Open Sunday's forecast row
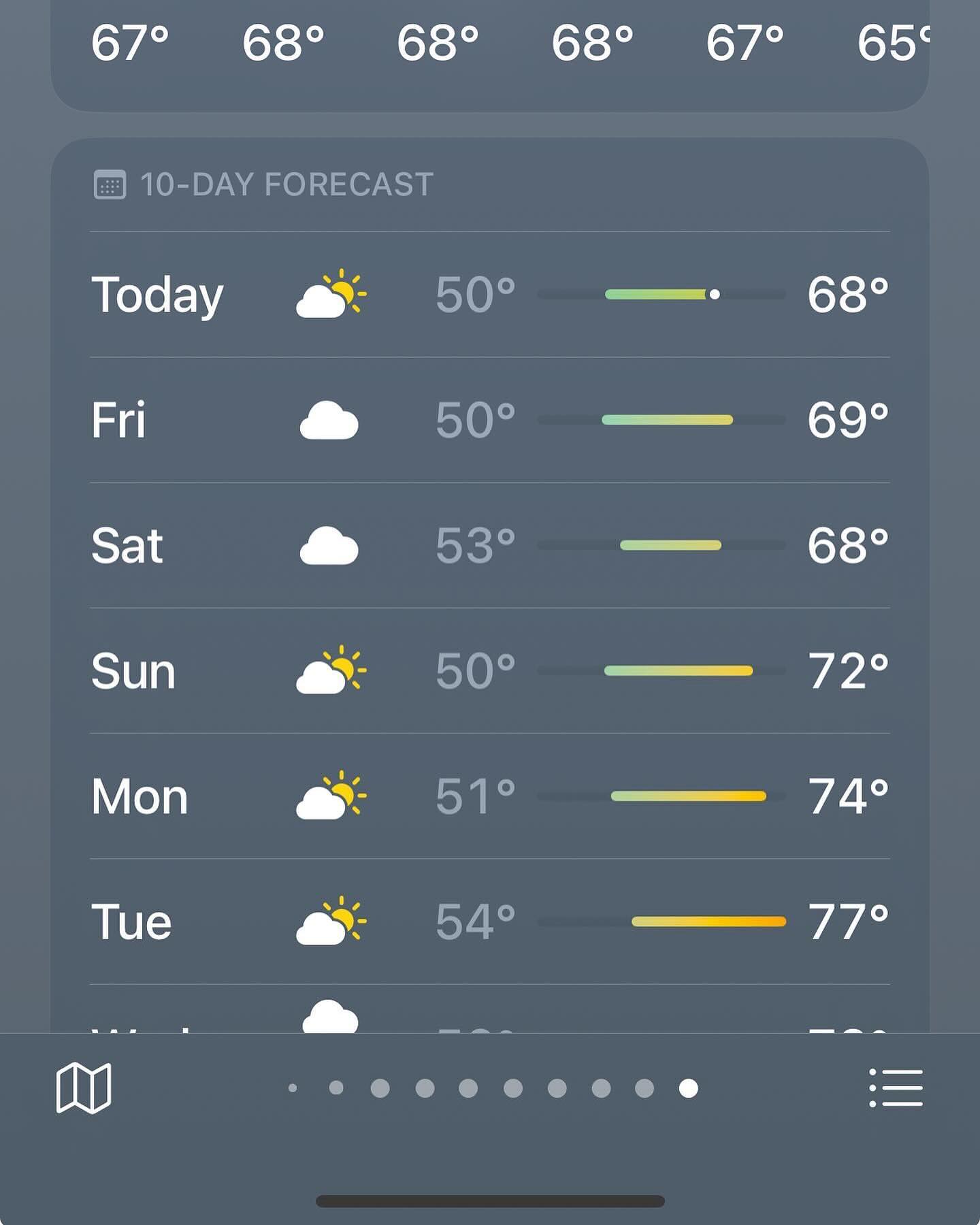The width and height of the screenshot is (980, 1225). [490, 670]
